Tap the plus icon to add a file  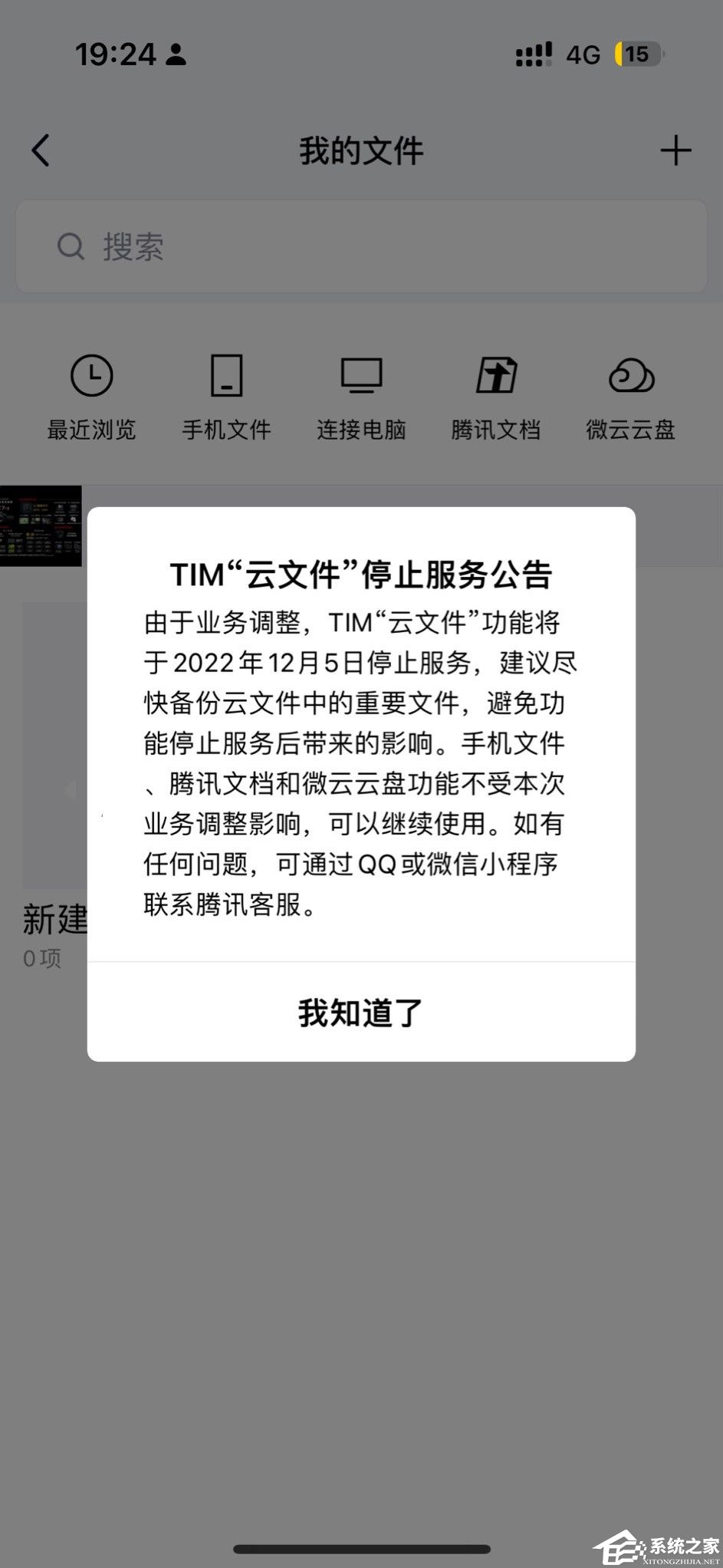(x=675, y=150)
